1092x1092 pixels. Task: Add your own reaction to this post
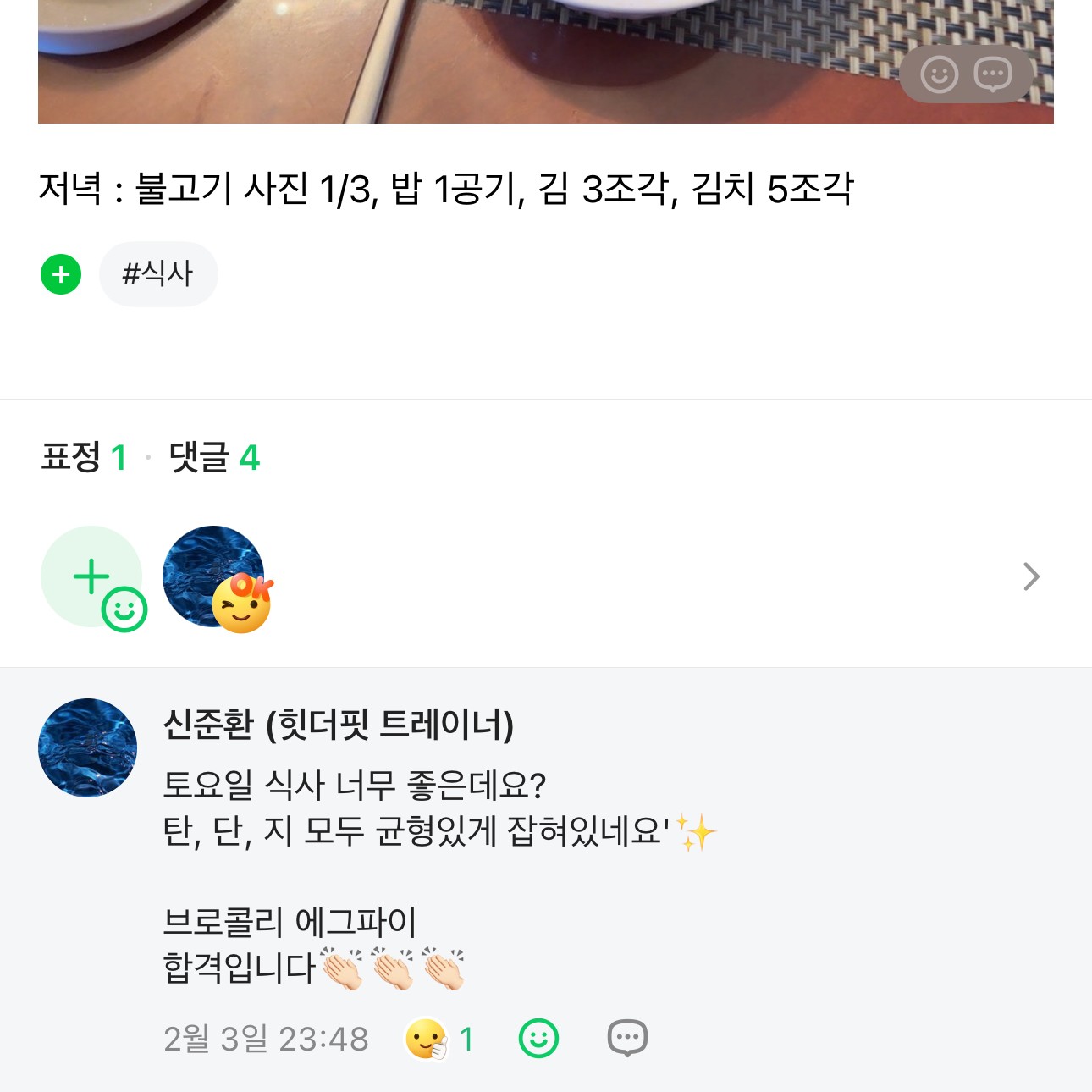[92, 577]
